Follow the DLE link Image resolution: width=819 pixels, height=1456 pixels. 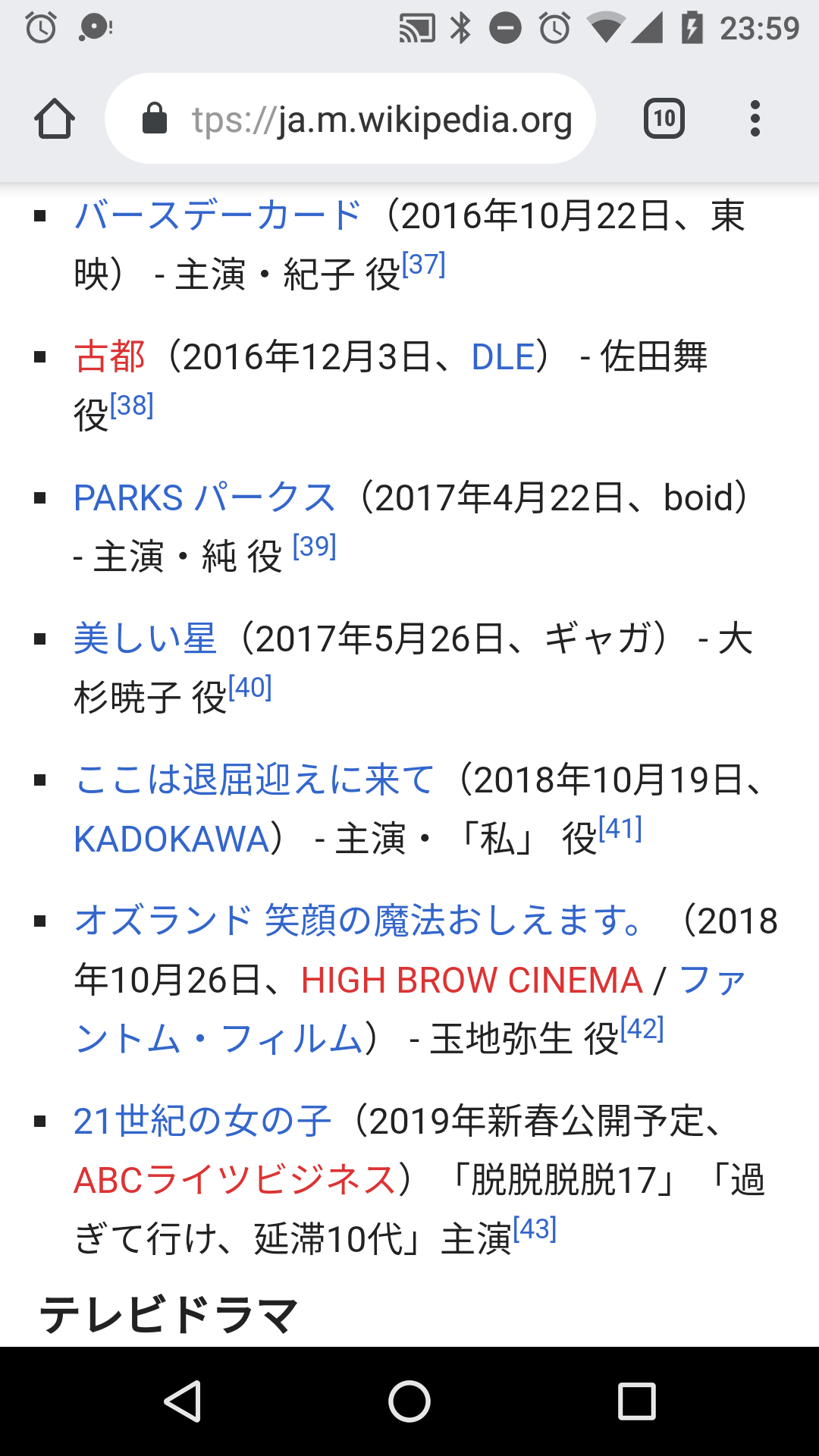[x=504, y=356]
